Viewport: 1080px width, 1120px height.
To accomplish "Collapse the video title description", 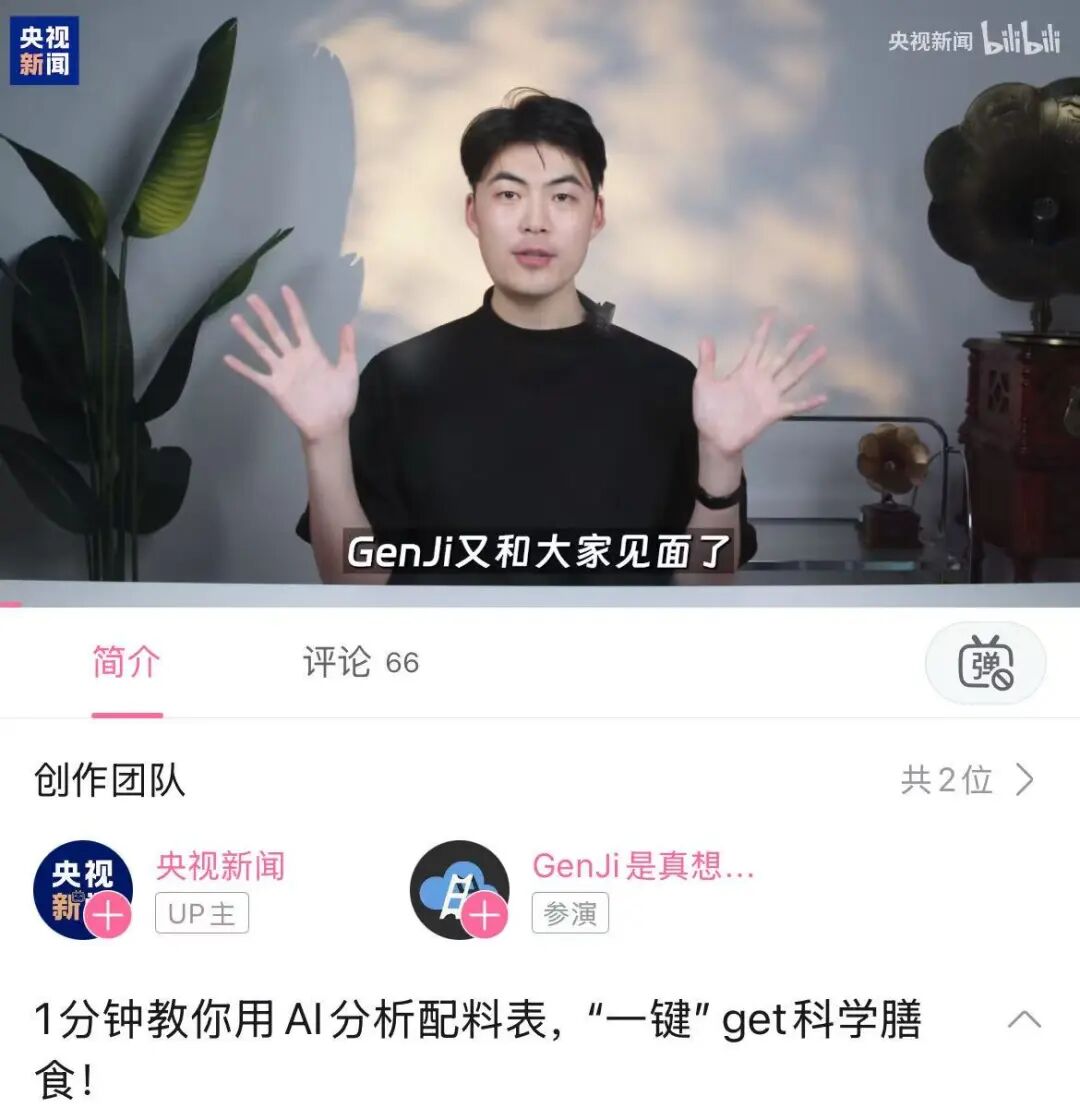I will pyautogui.click(x=1023, y=1020).
